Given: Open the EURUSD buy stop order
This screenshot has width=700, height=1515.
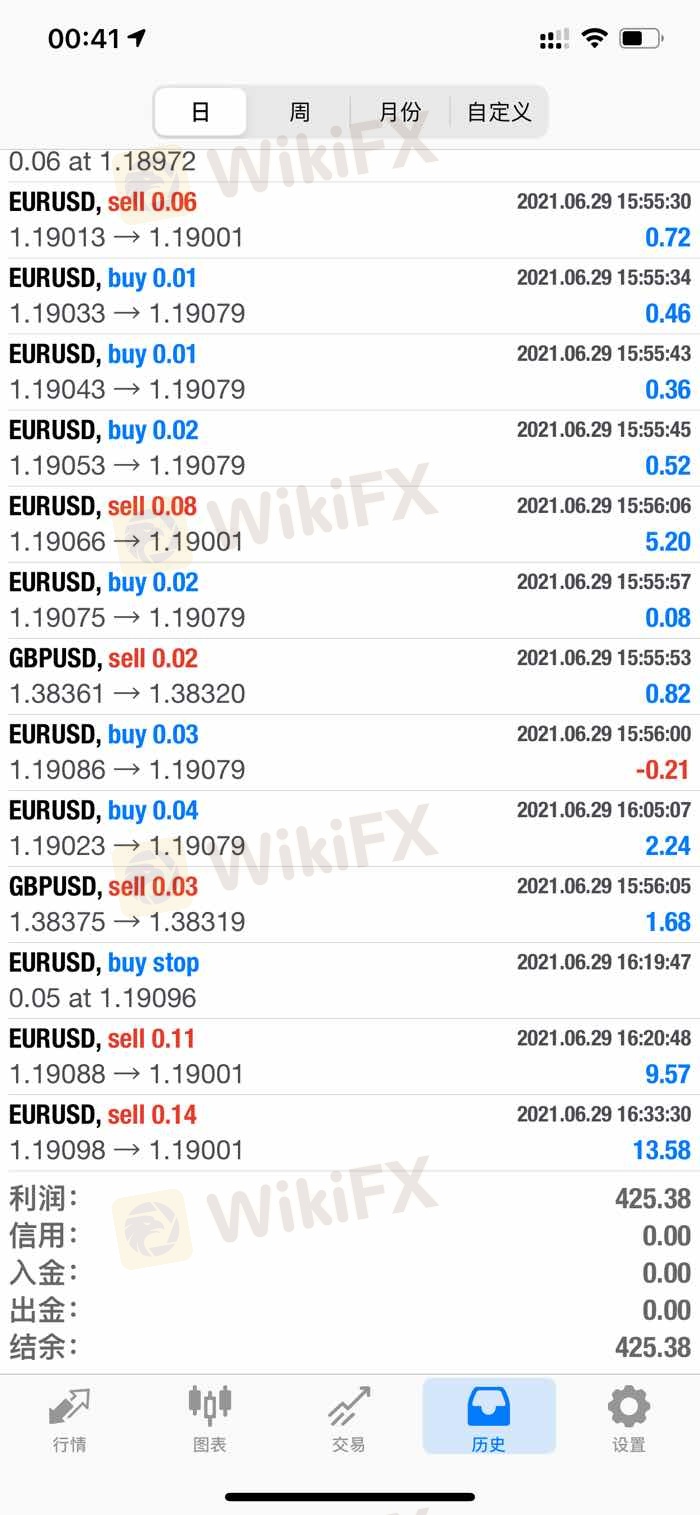Looking at the screenshot, I should 350,980.
